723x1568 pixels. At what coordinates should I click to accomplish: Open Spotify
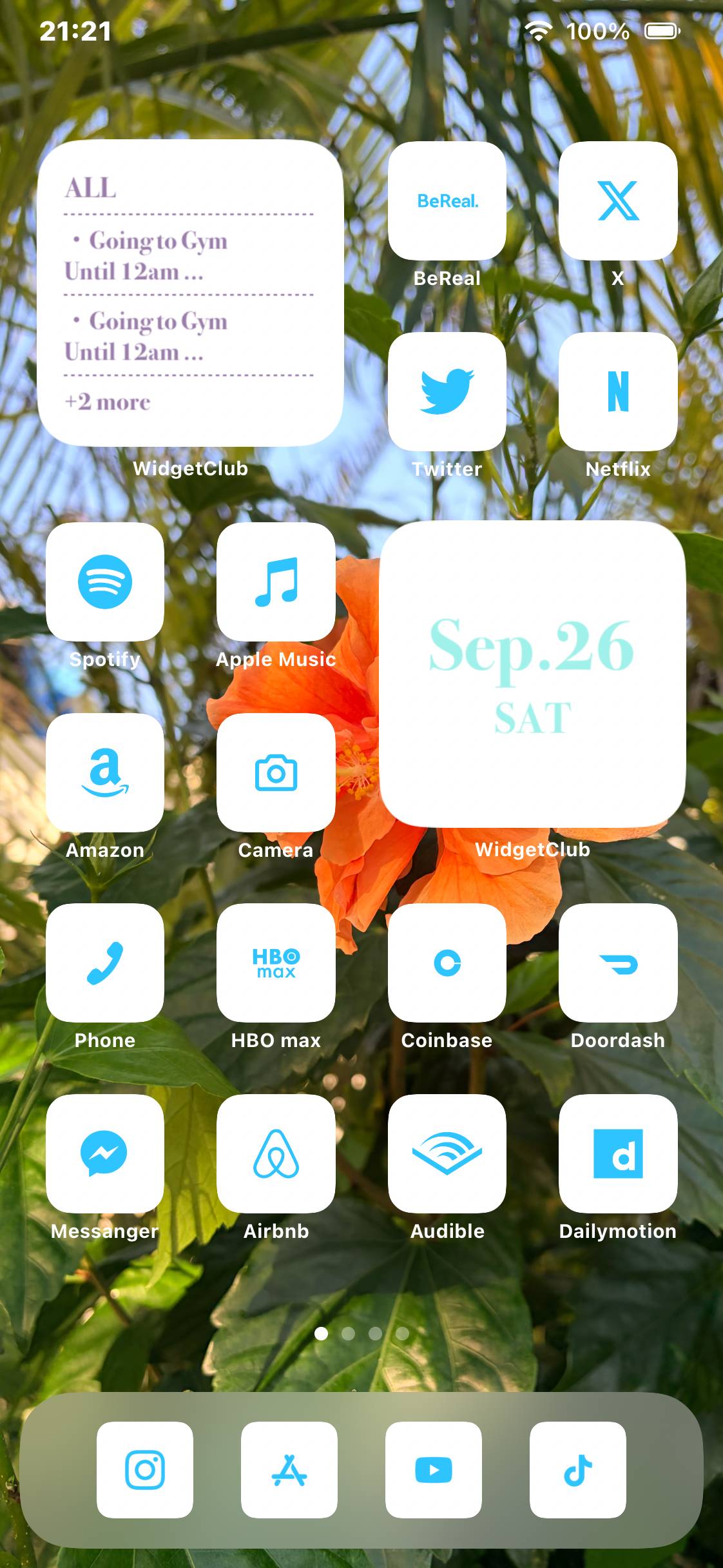pos(105,582)
